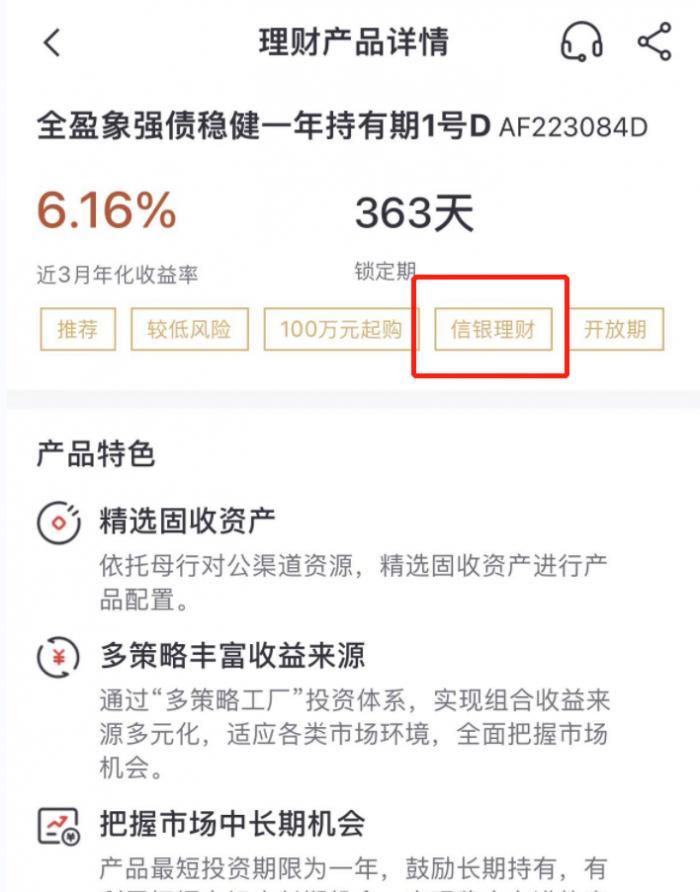The height and width of the screenshot is (892, 700).
Task: Contact customer service via headset icon
Action: pos(581,43)
